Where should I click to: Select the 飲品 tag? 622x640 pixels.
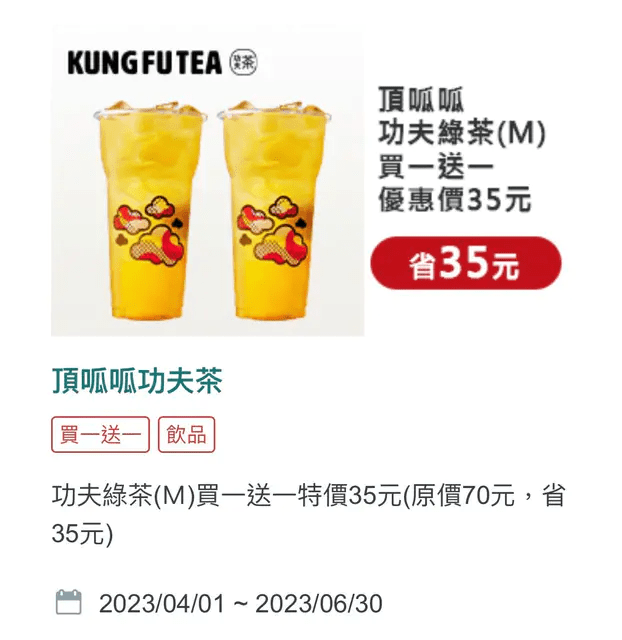tap(187, 434)
